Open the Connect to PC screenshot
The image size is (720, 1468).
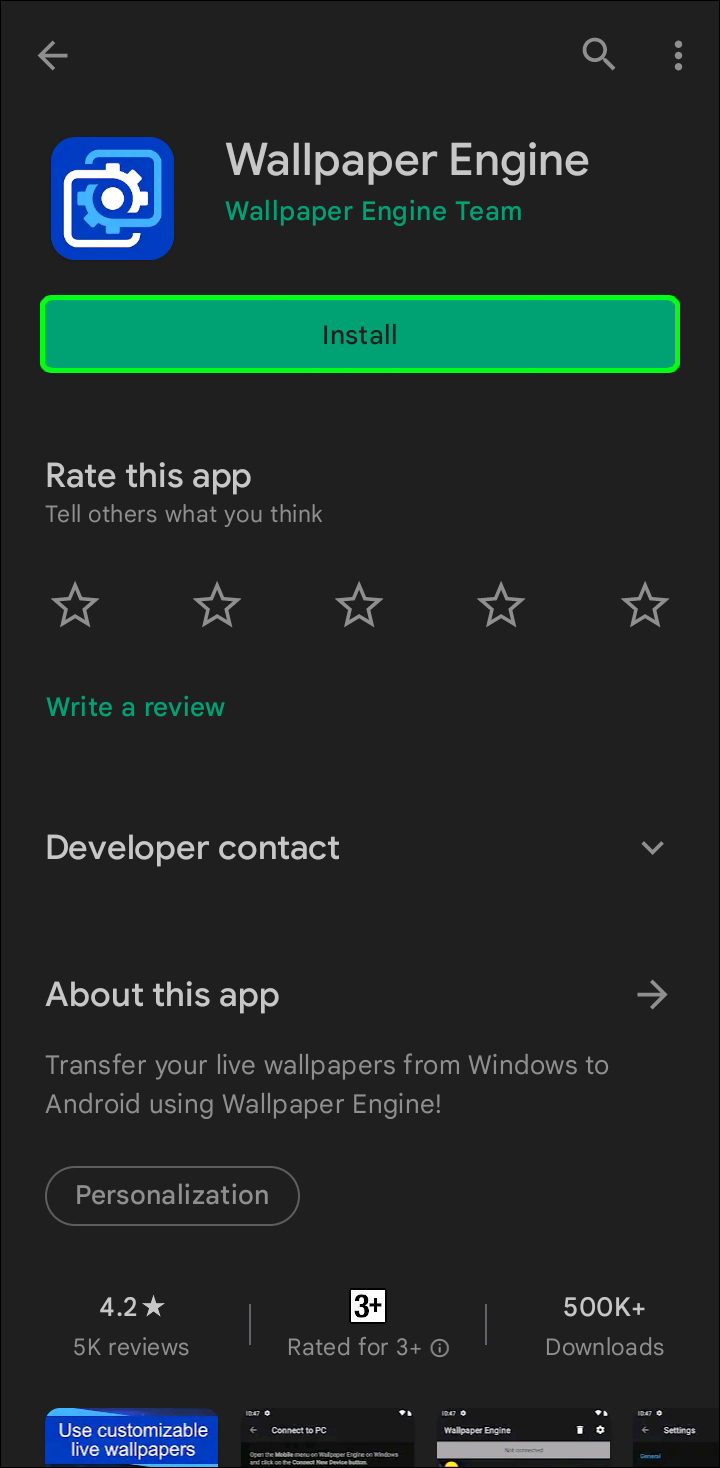tap(328, 1438)
